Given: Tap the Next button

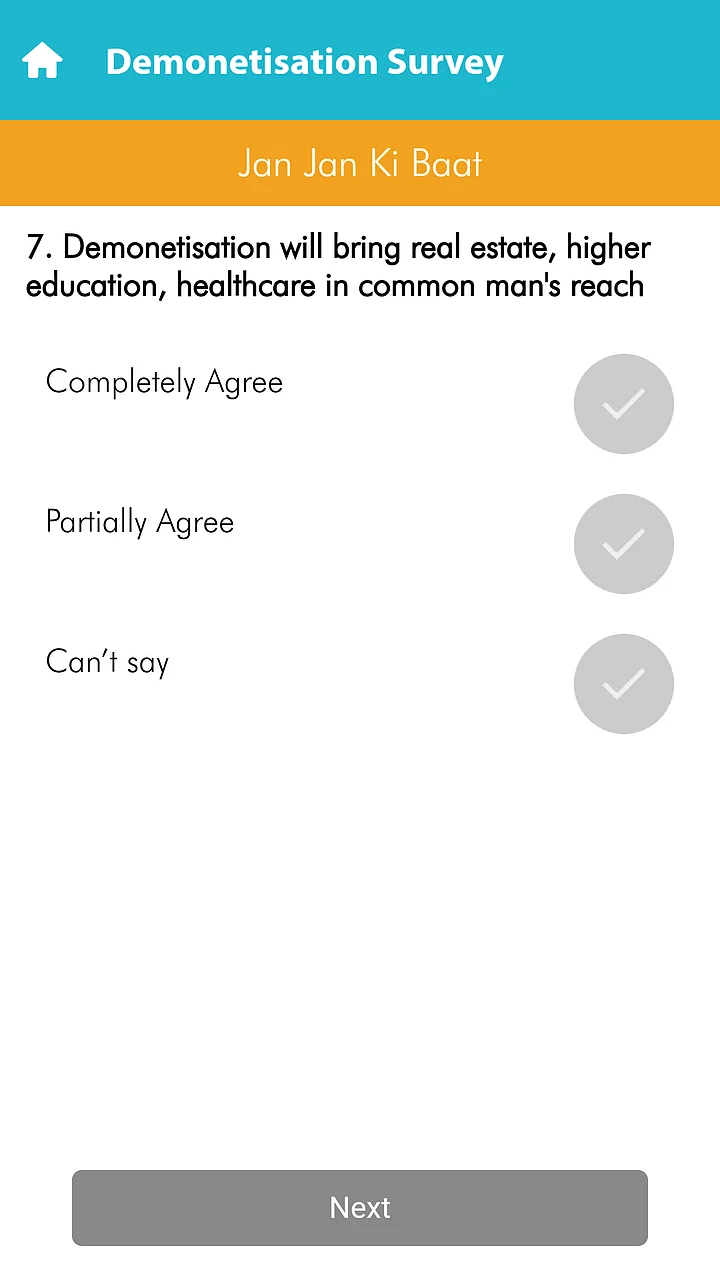Looking at the screenshot, I should 360,1208.
